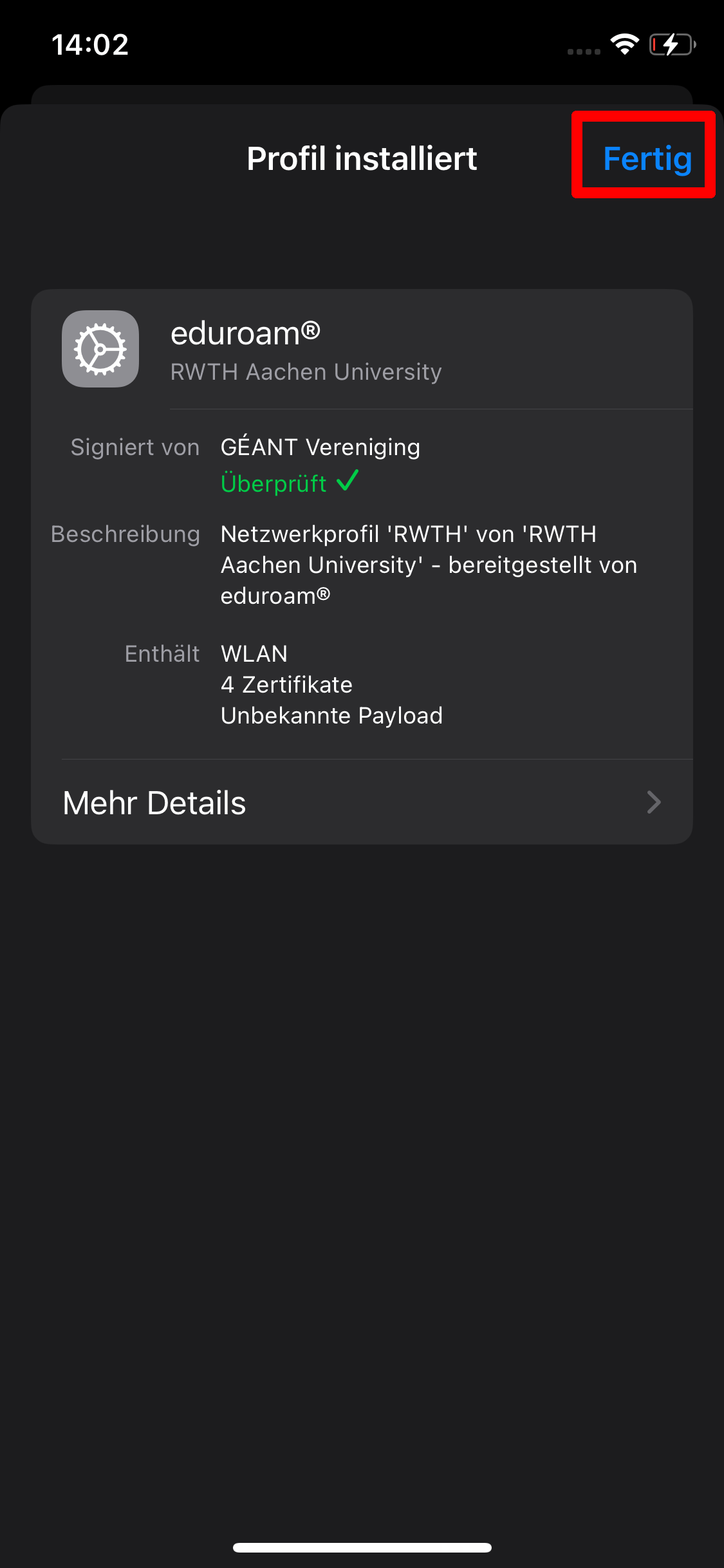724x1568 pixels.
Task: Tap the cellular signal dots indicator
Action: point(584,51)
